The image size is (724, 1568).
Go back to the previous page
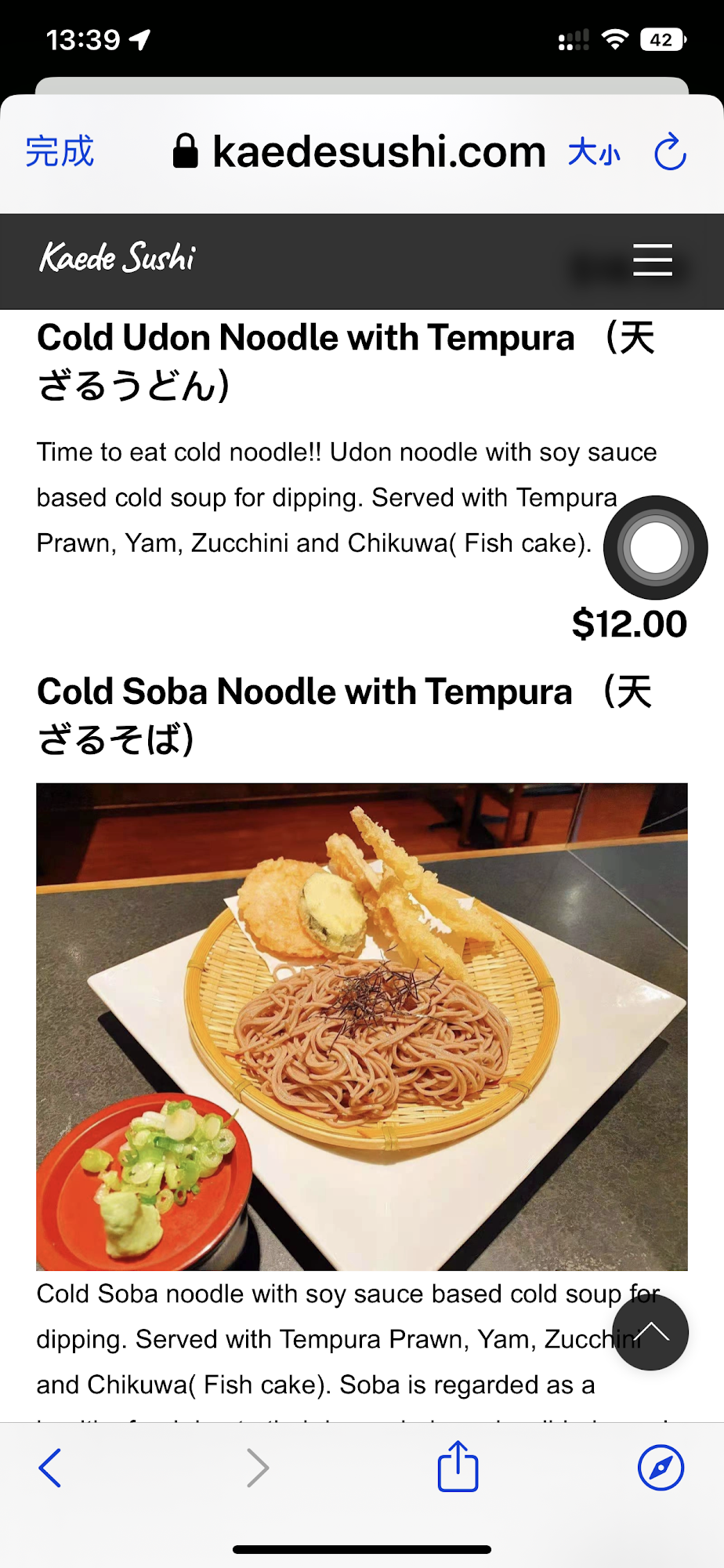(x=50, y=1468)
